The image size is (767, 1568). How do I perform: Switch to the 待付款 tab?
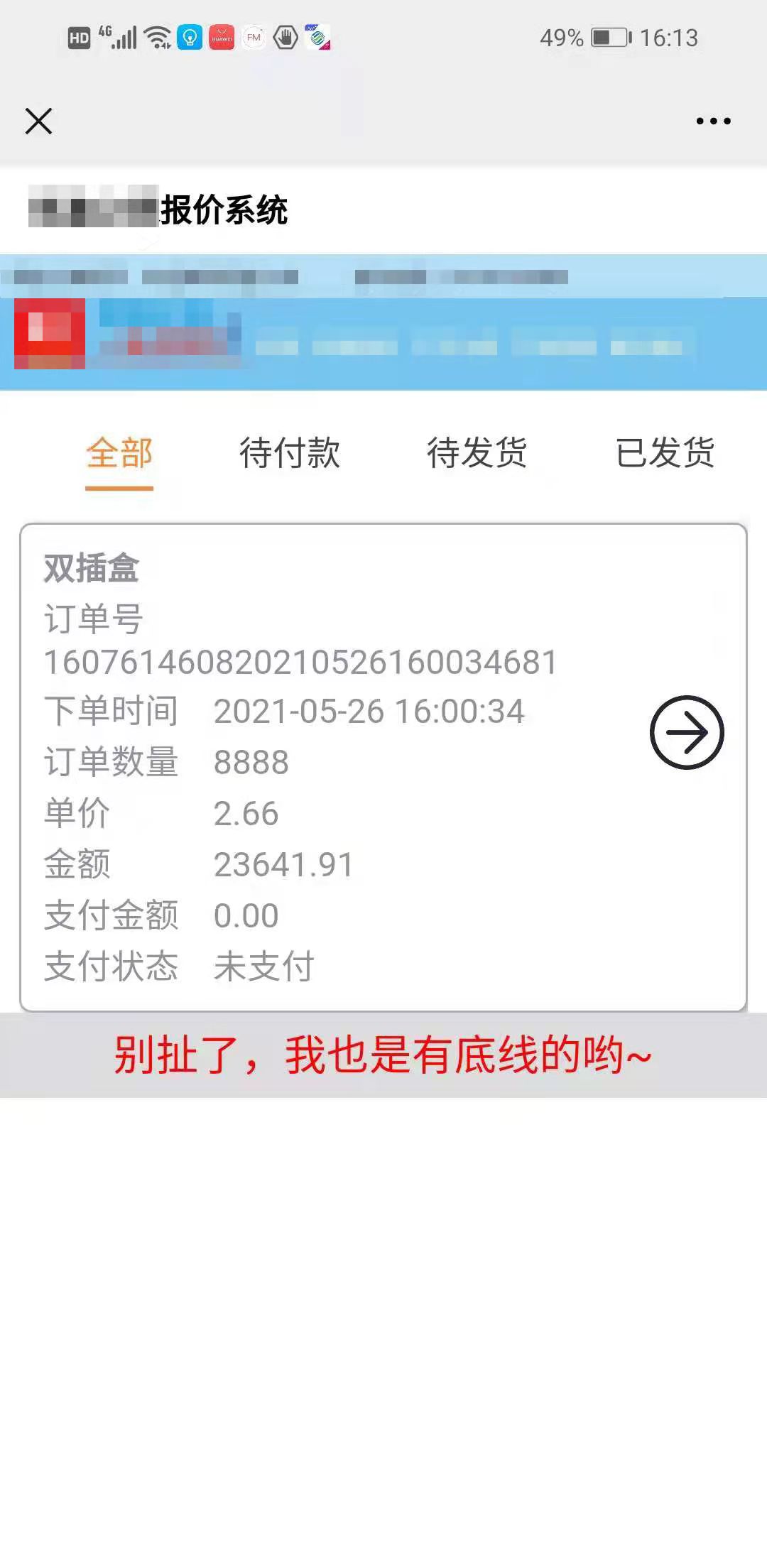pos(290,453)
